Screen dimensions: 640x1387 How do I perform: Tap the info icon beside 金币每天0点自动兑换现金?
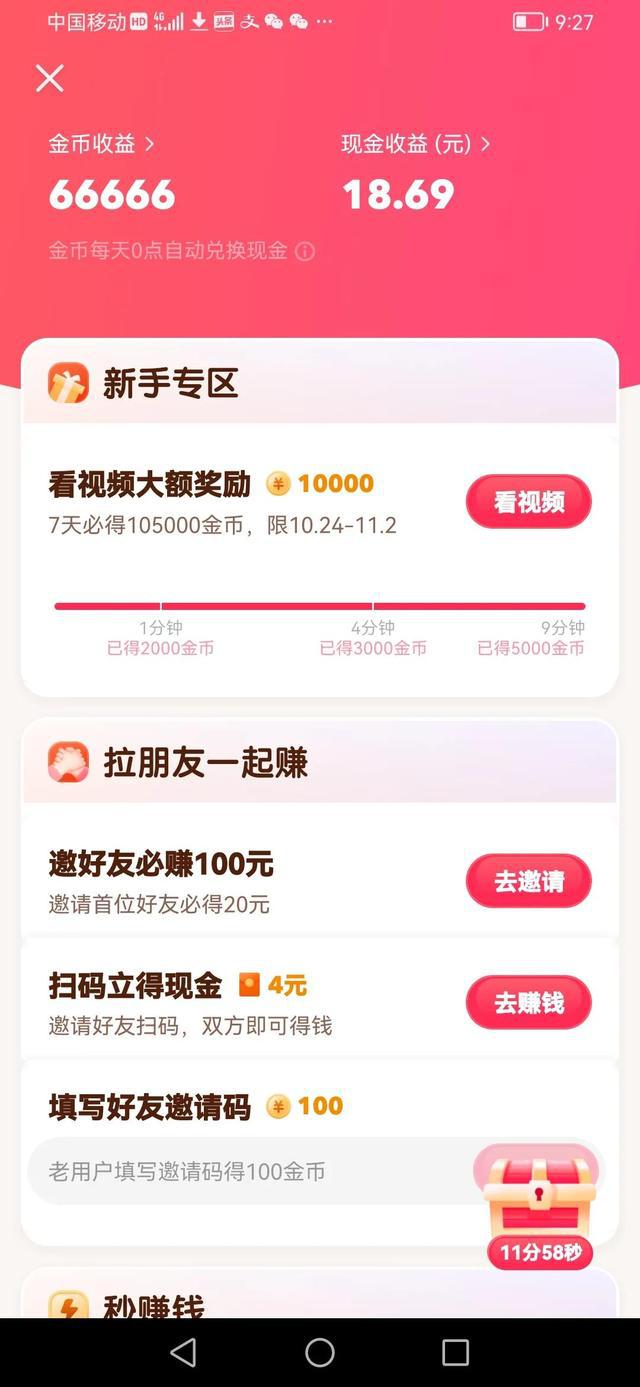tap(305, 251)
